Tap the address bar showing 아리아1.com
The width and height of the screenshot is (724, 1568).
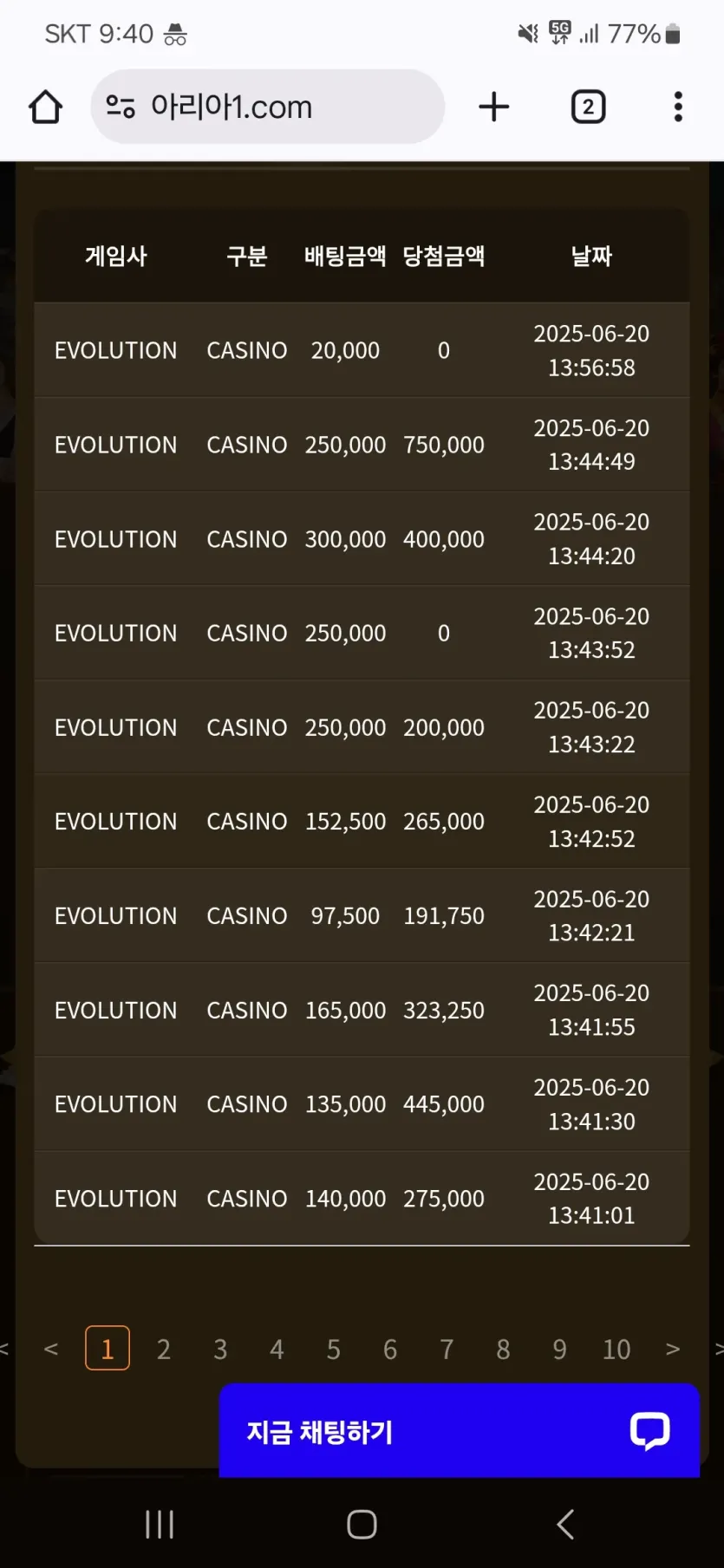point(267,107)
